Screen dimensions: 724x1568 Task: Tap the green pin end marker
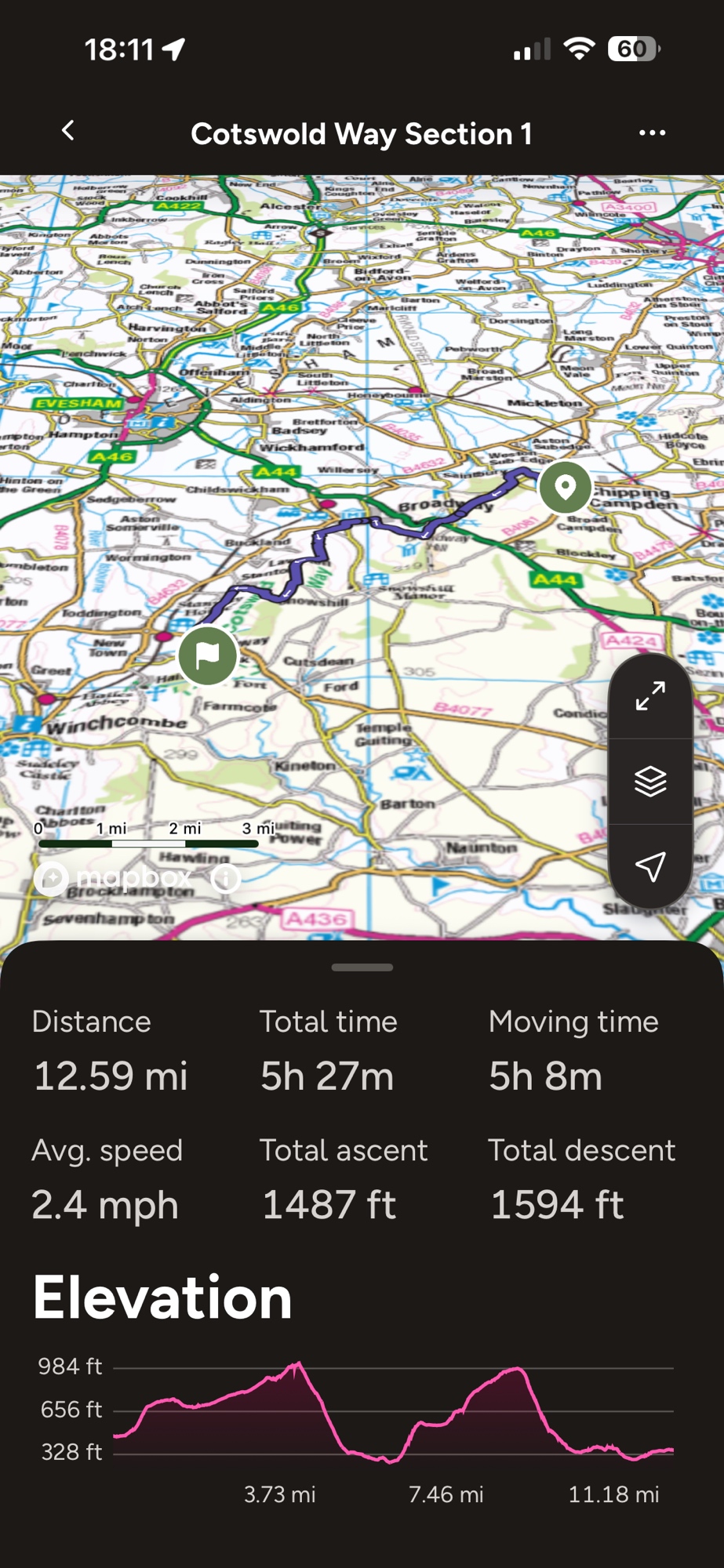coord(565,487)
